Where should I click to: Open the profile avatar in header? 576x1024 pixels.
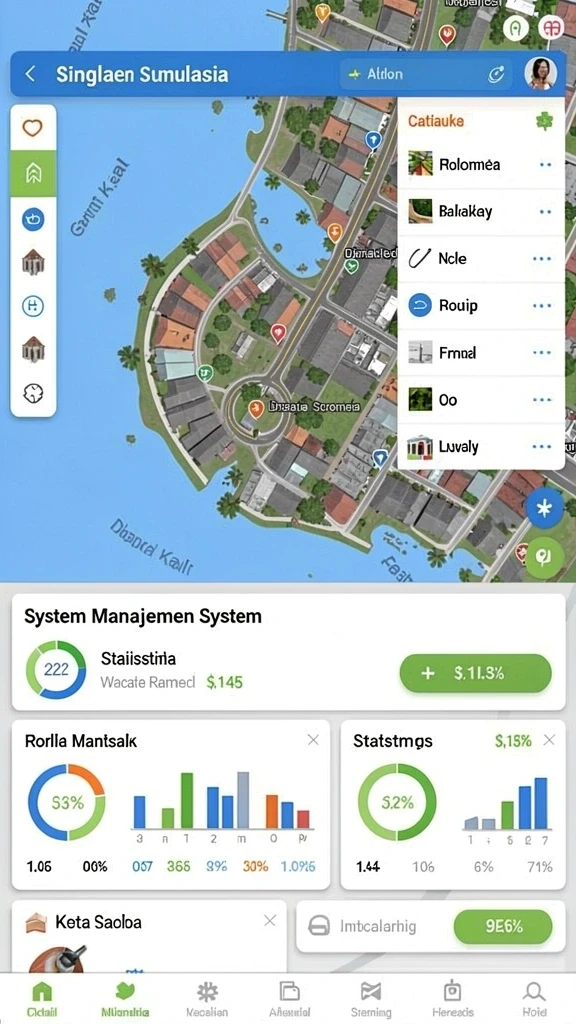(541, 74)
